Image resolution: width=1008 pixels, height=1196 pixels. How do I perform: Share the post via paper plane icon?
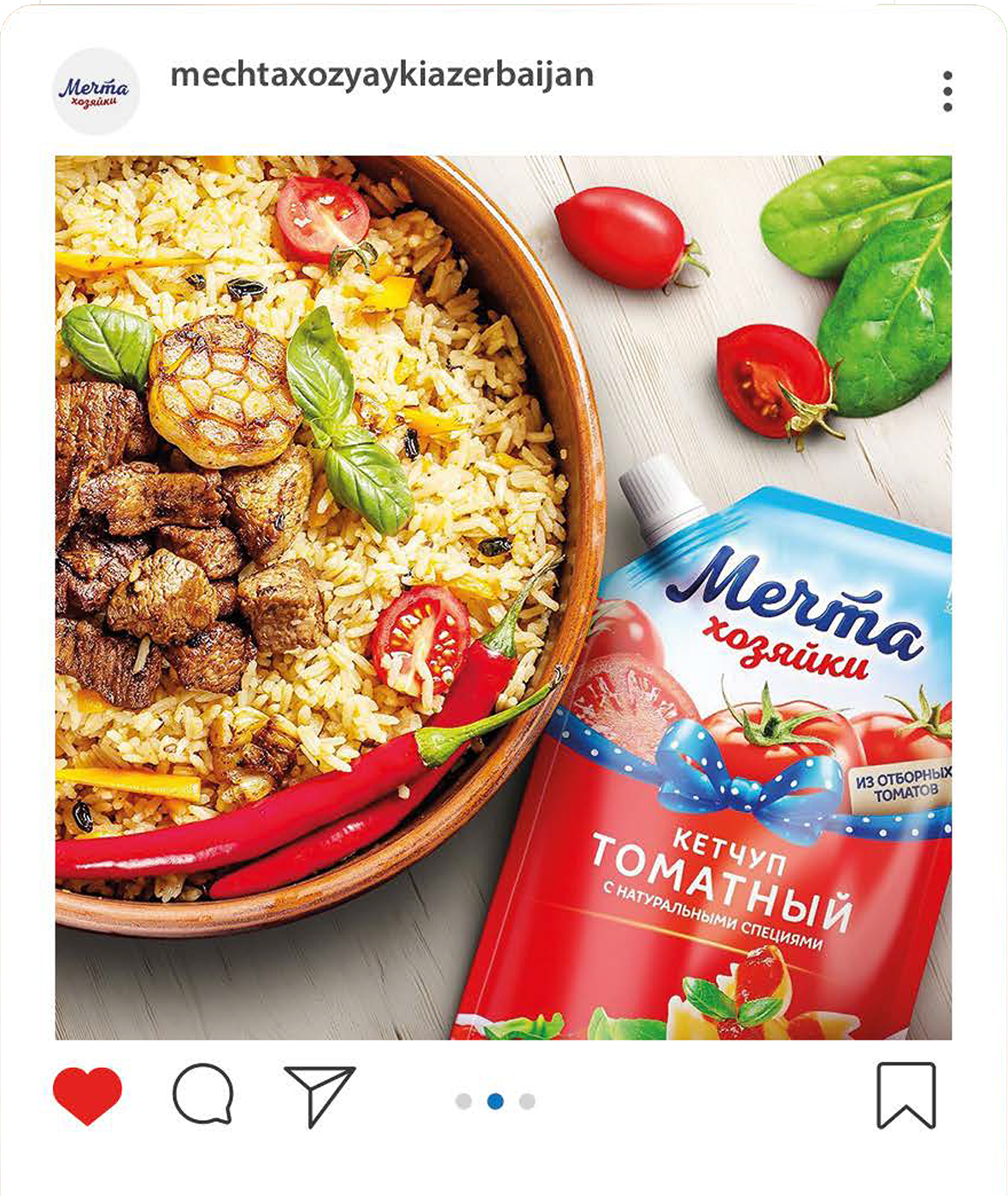pyautogui.click(x=319, y=1094)
